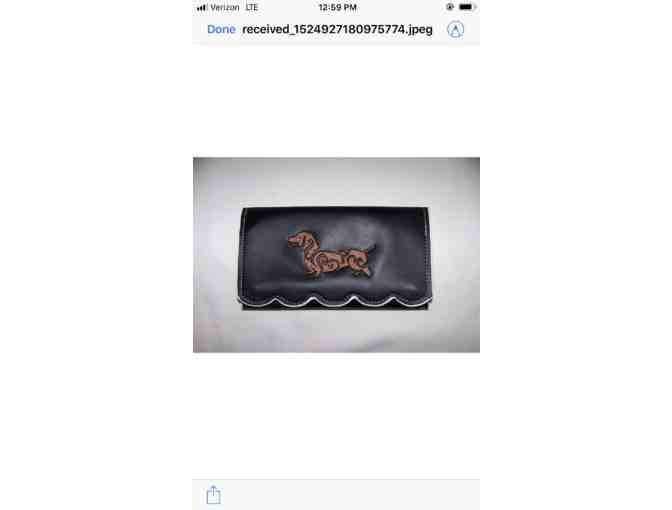Tap Done to close the preview
672x510 pixels.
221,30
